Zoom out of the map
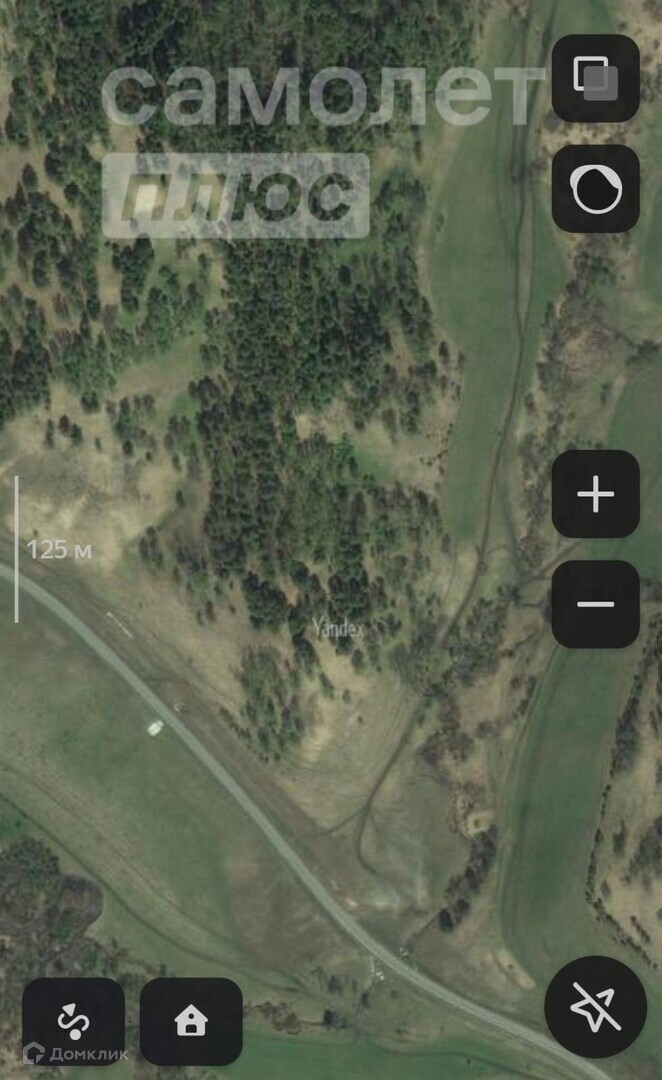 coord(596,604)
